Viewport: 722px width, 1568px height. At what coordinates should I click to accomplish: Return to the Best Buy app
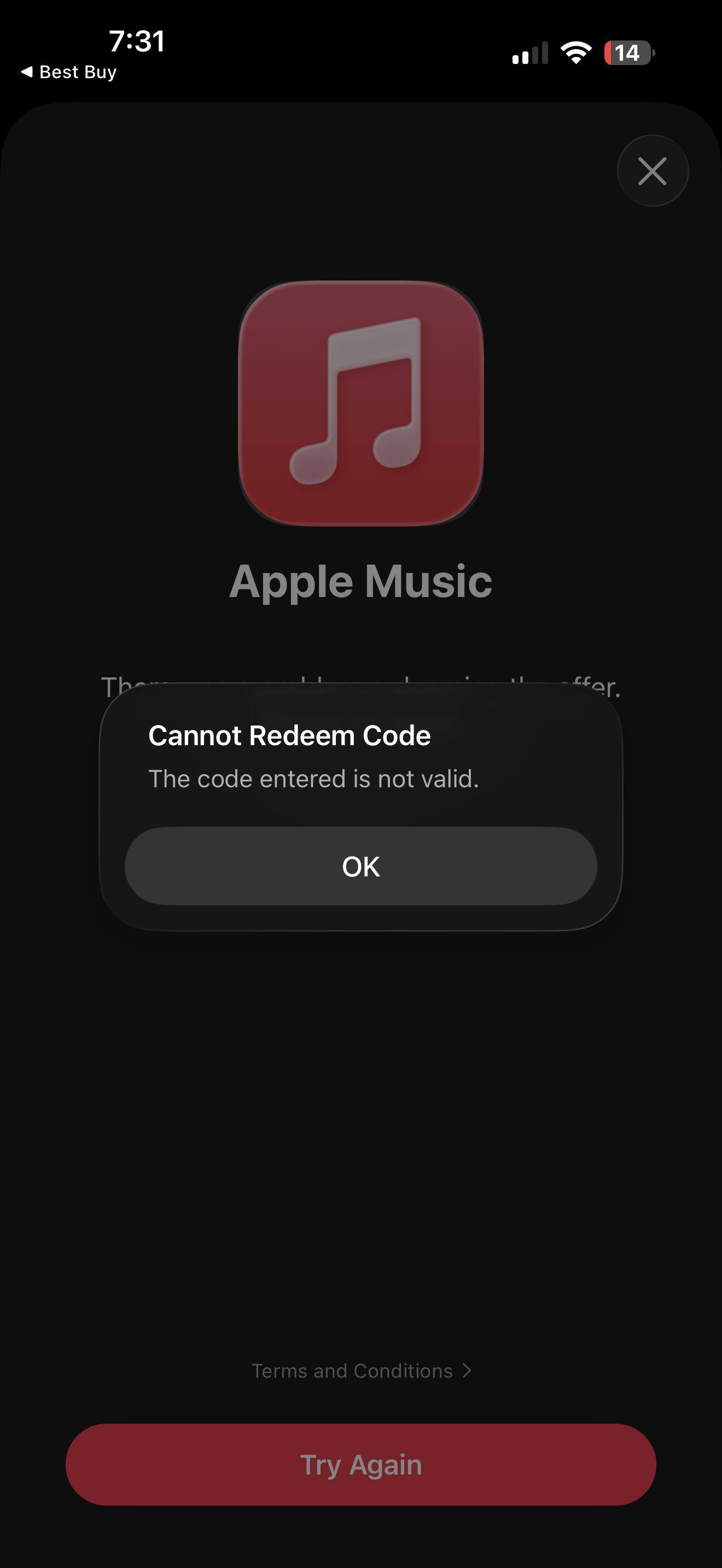[x=68, y=72]
